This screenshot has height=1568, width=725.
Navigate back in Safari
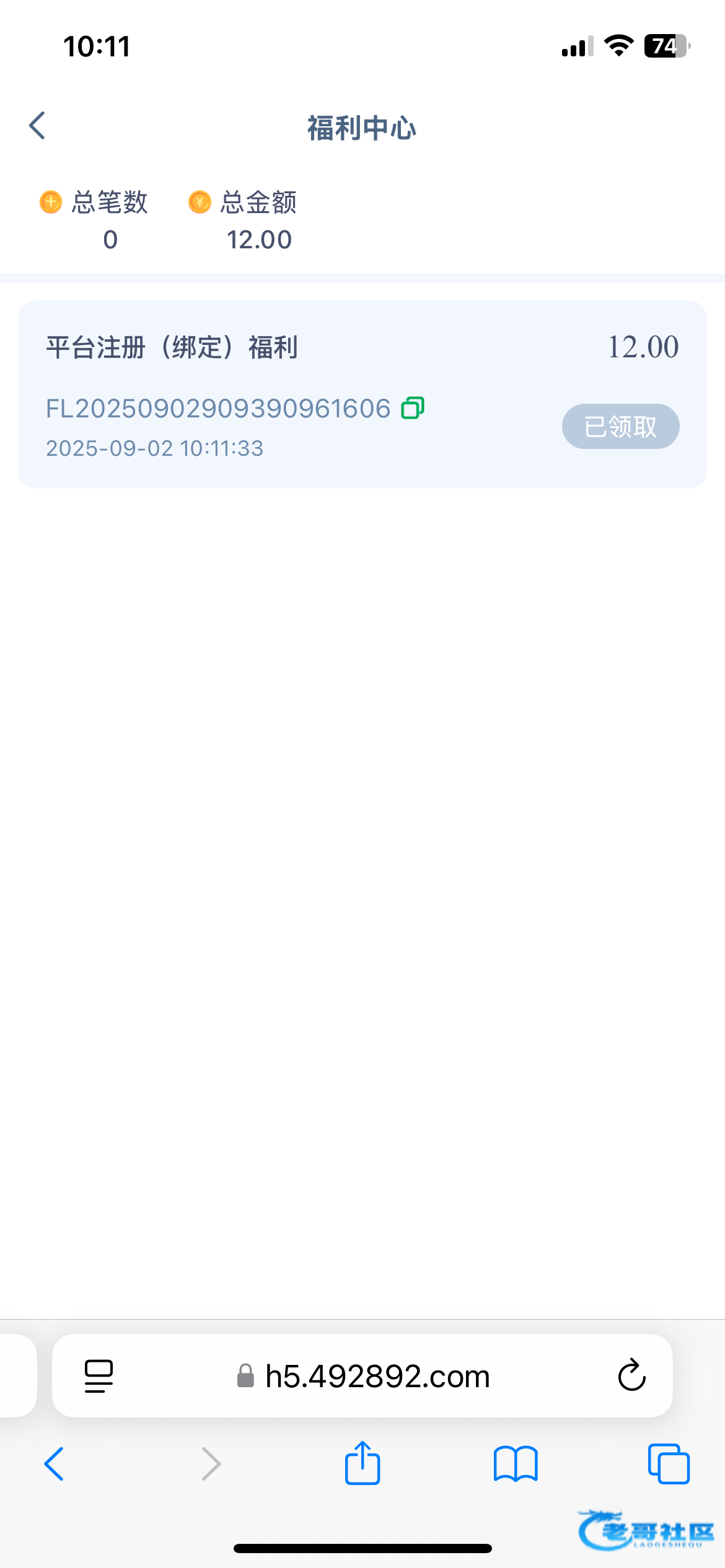tap(55, 1464)
